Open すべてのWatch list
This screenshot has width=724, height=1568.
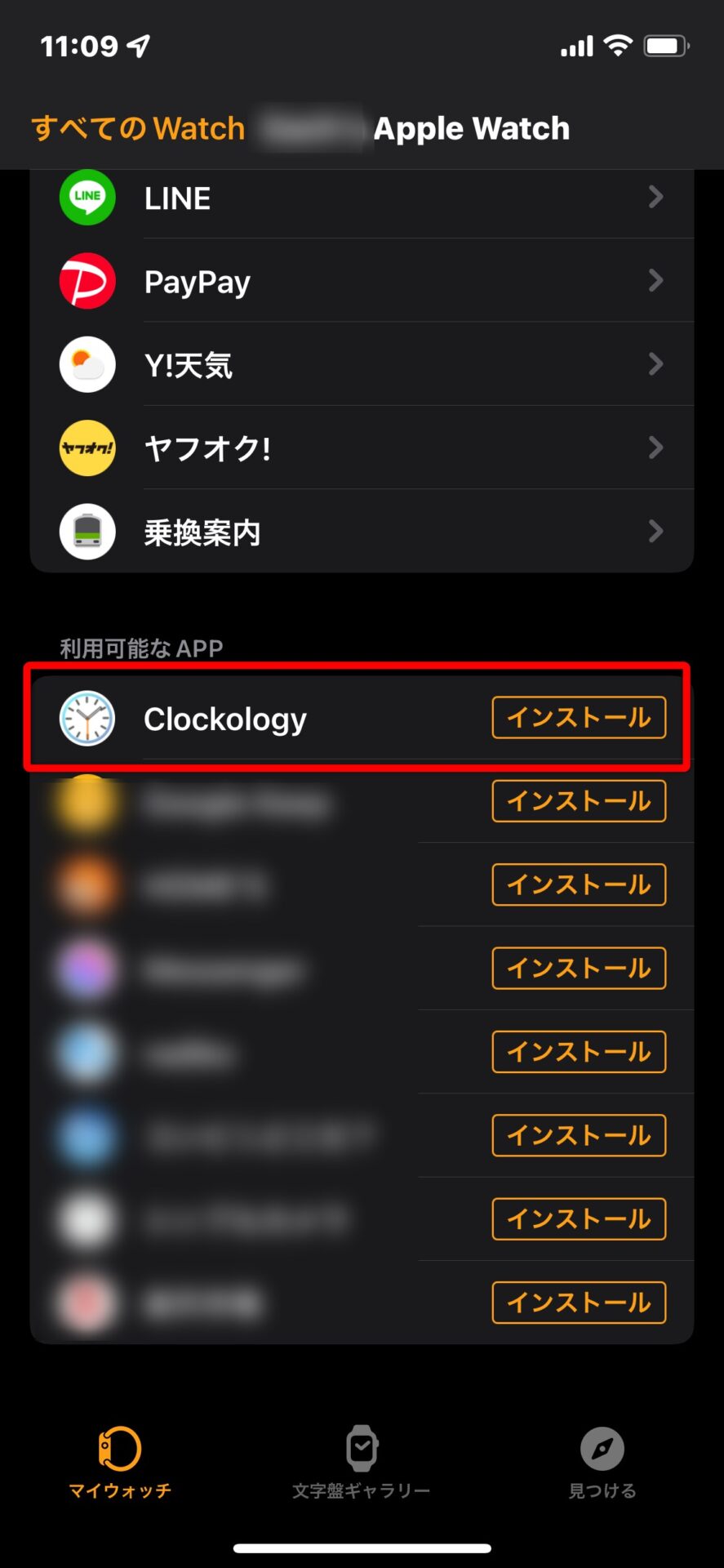click(136, 127)
